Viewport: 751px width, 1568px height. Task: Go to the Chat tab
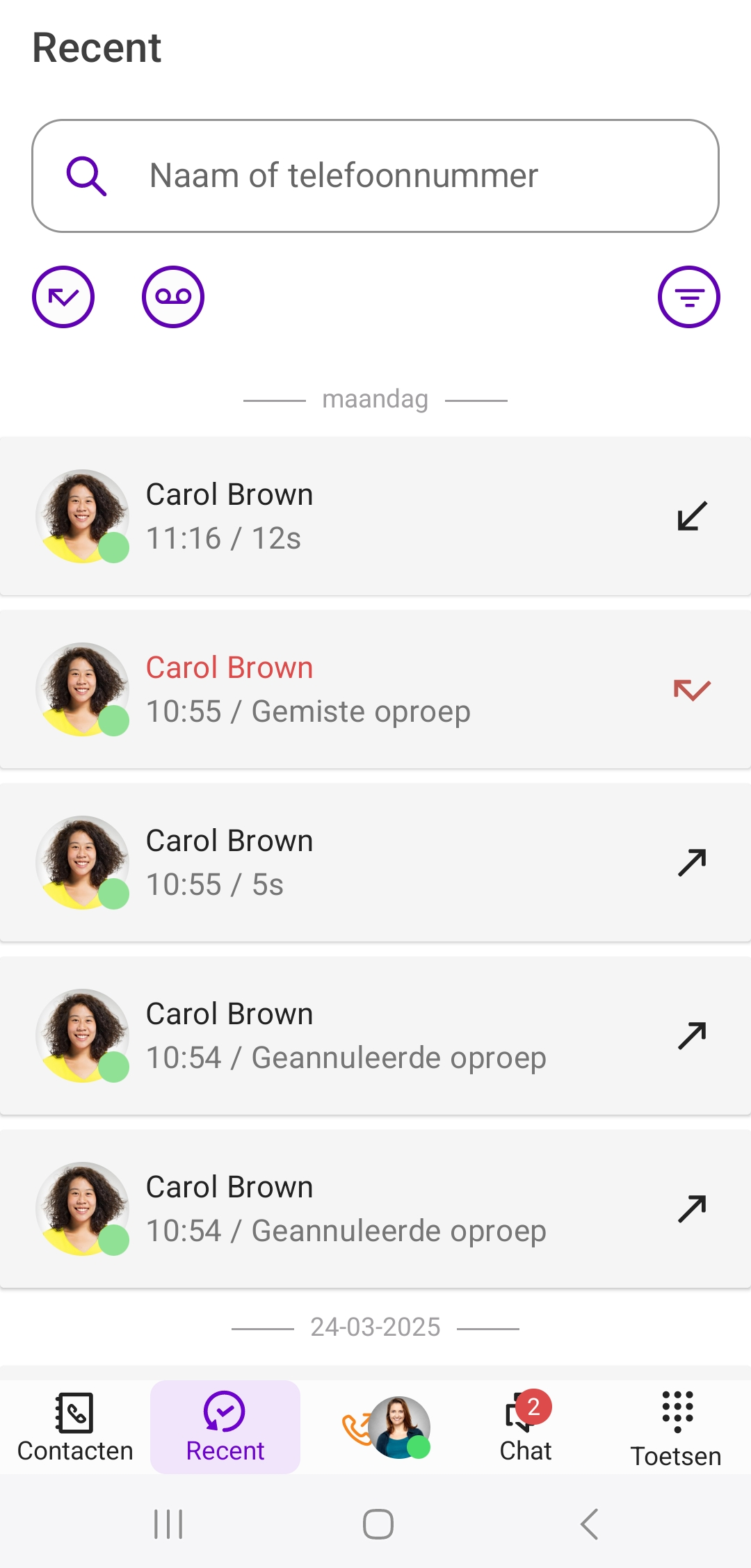tap(526, 1427)
